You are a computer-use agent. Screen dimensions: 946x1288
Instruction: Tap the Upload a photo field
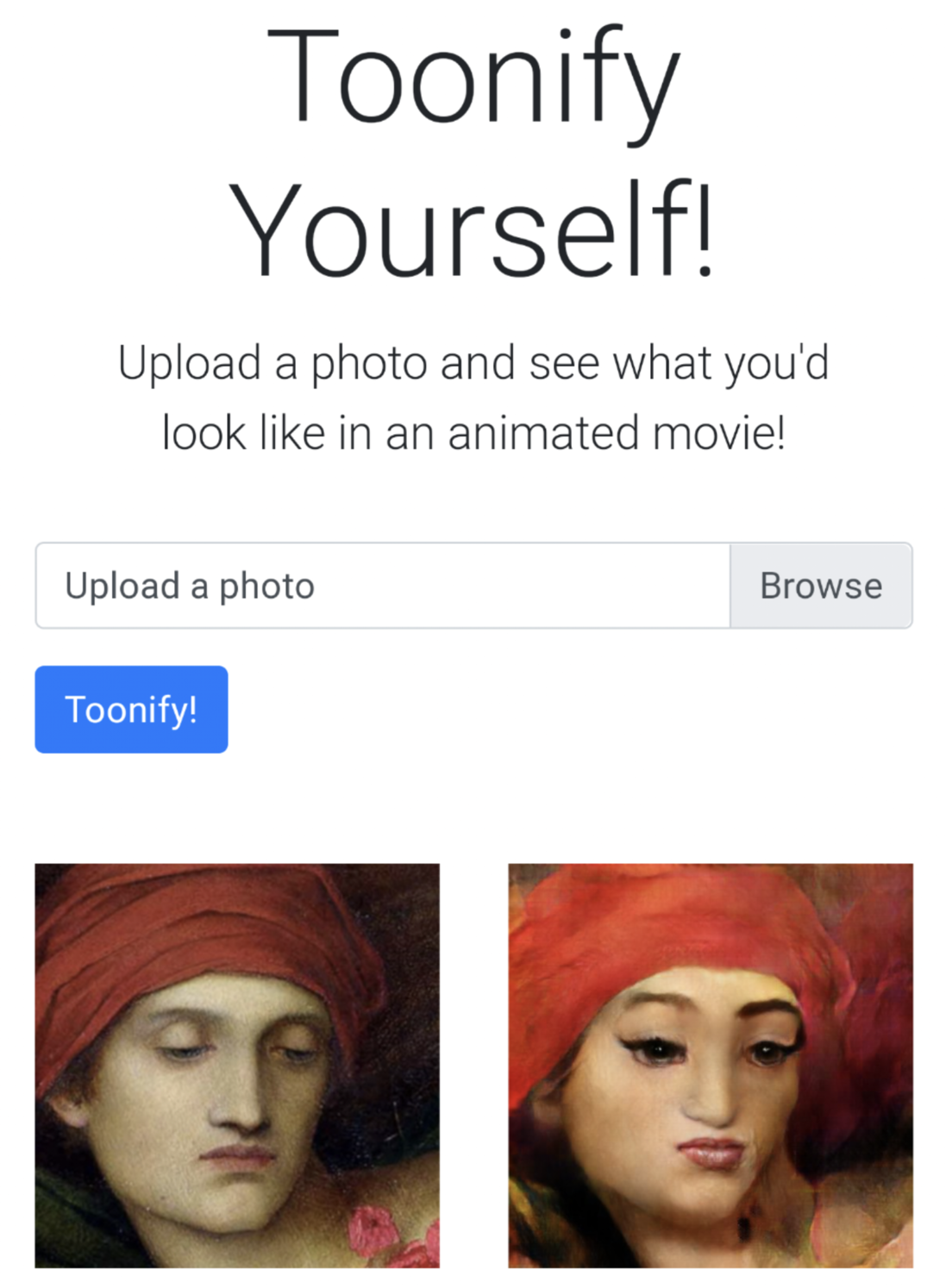point(382,586)
